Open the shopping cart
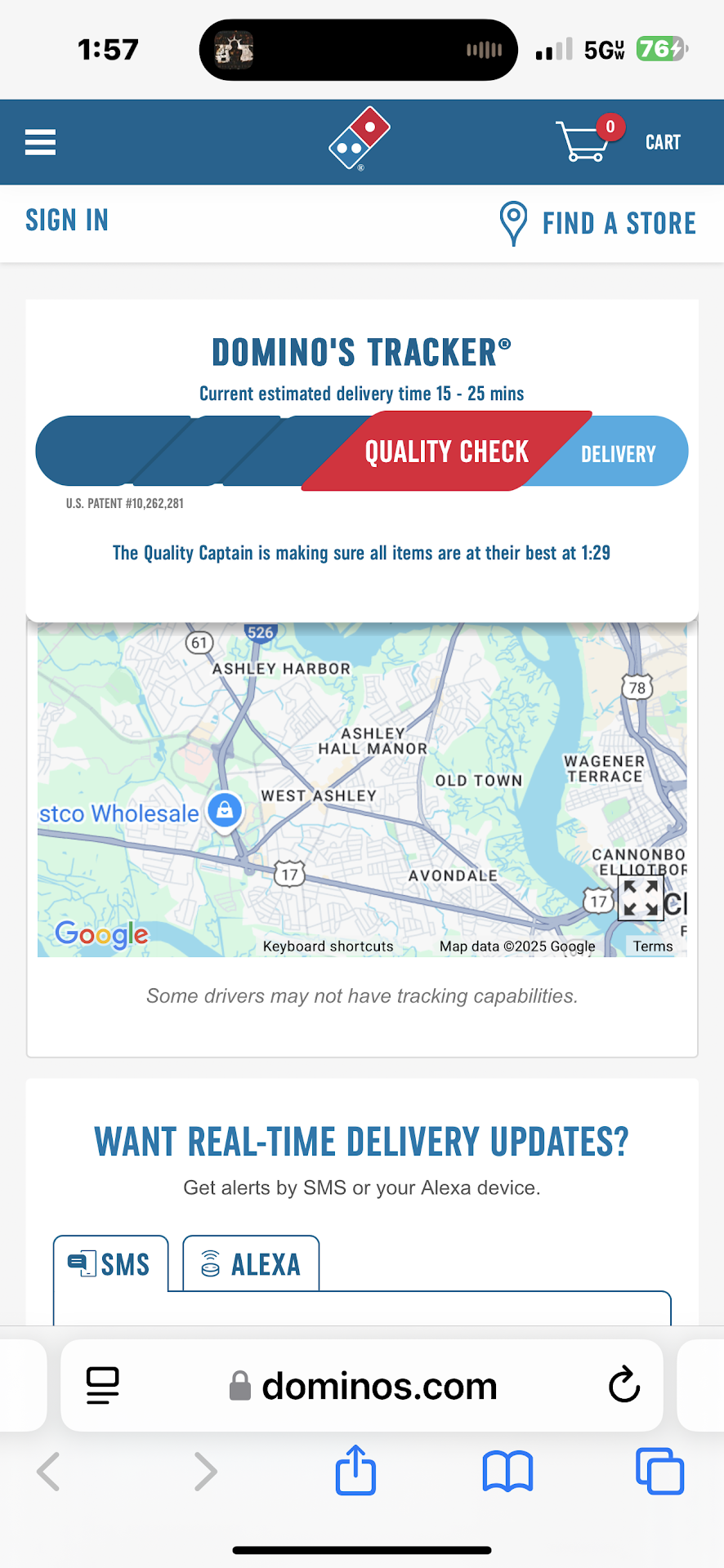 click(618, 142)
